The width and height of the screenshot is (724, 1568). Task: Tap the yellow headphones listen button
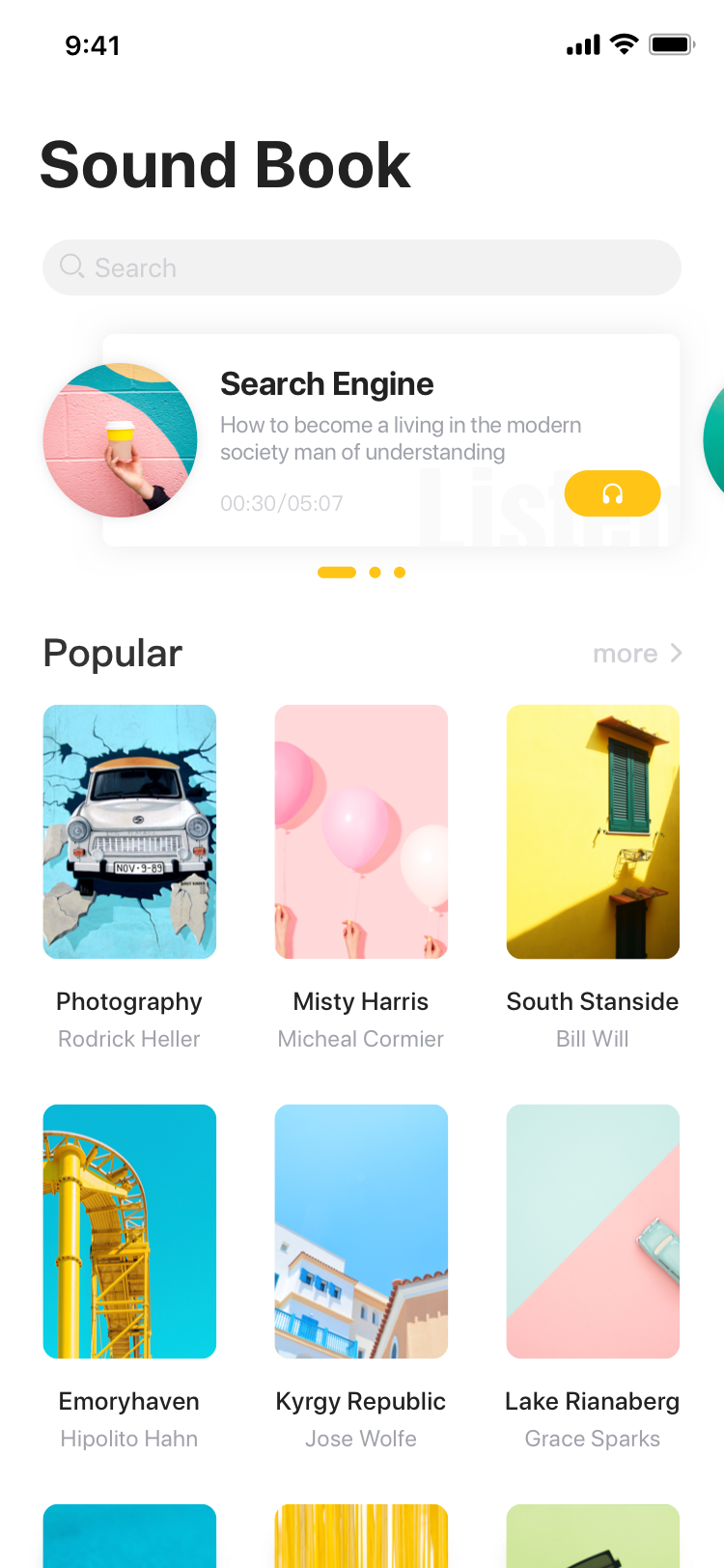tap(612, 494)
